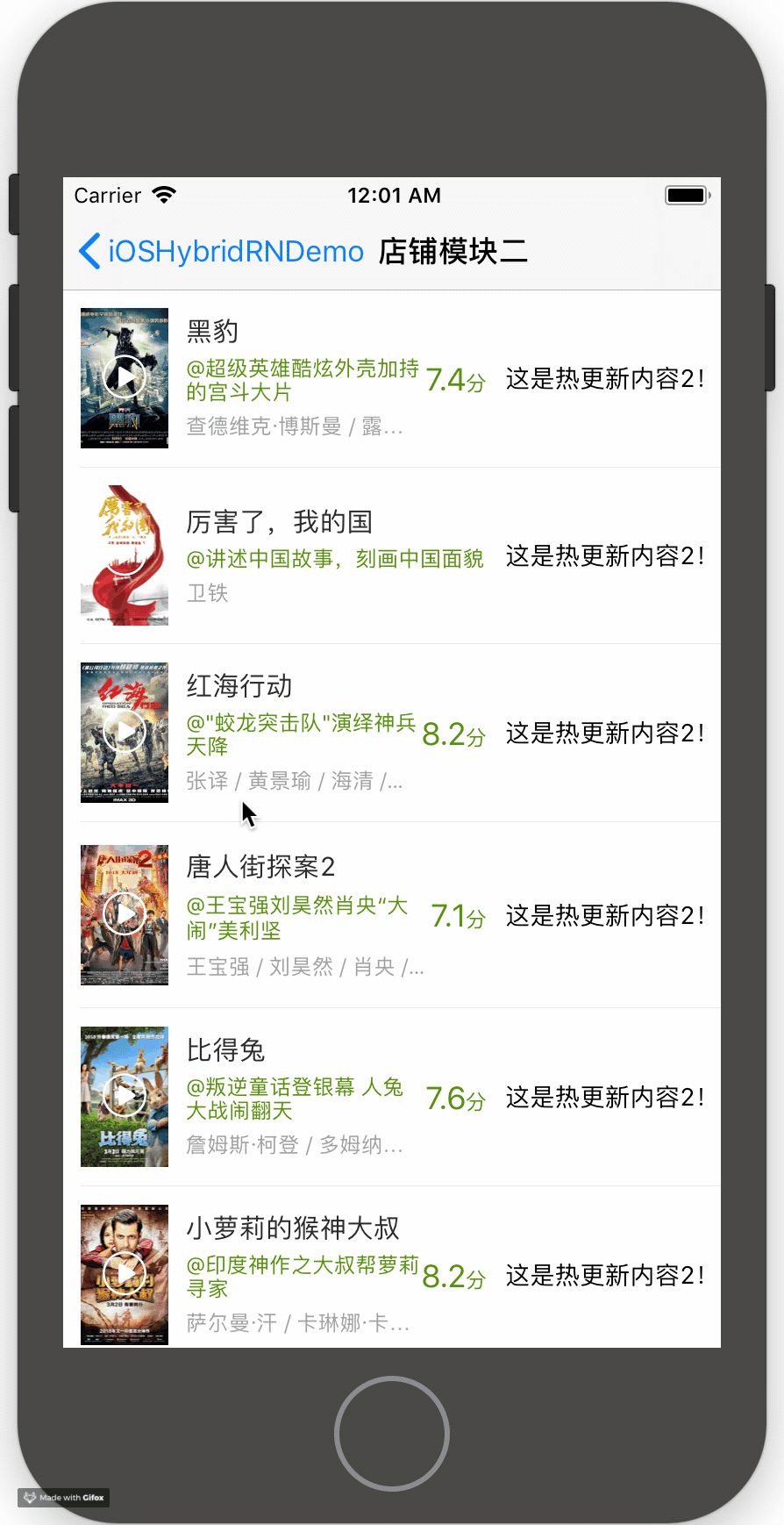Tap the 厉害了，我的国 poster thumbnail
The height and width of the screenshot is (1525, 784).
pyautogui.click(x=125, y=555)
